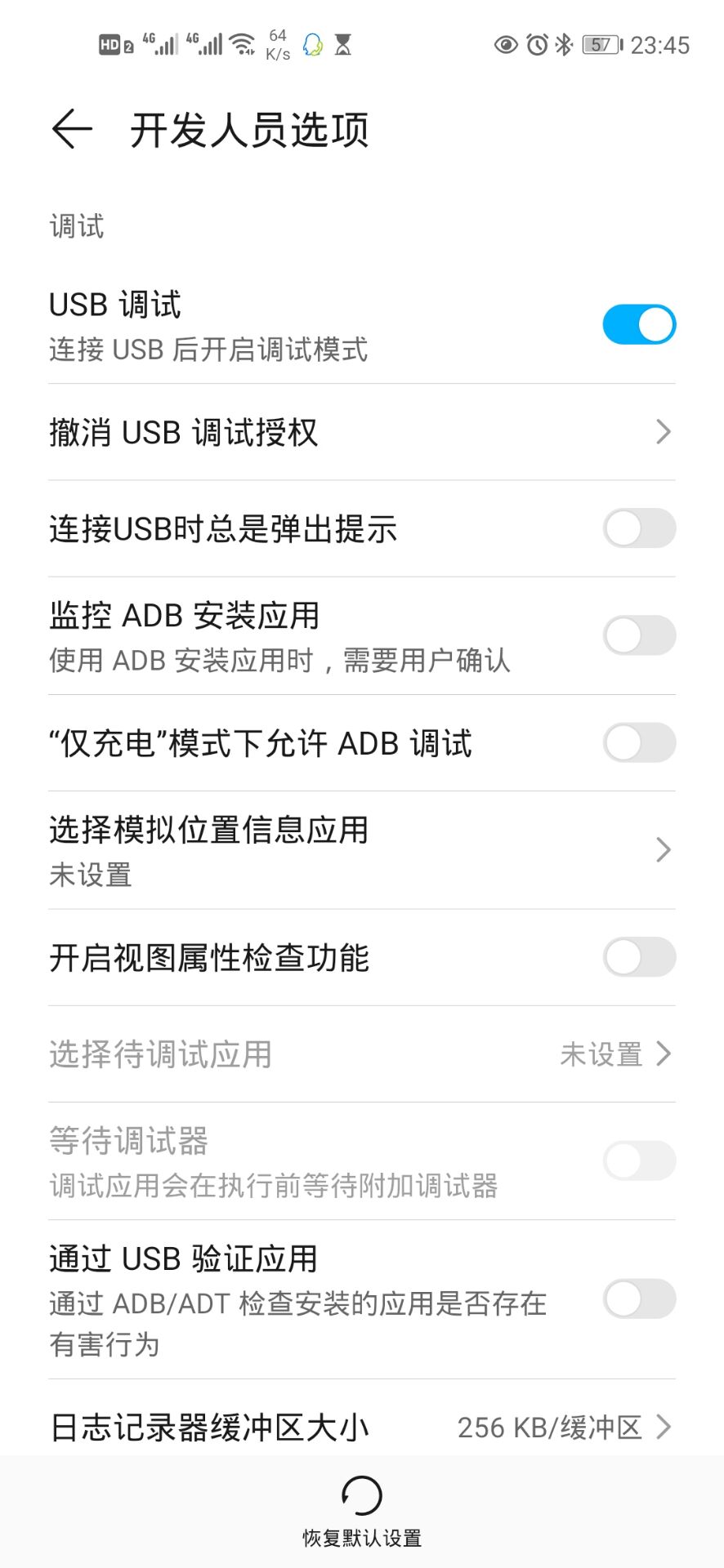Screen dimensions: 724x1568
Task: Enable ADB debugging in "仅充电" mode
Action: point(639,743)
